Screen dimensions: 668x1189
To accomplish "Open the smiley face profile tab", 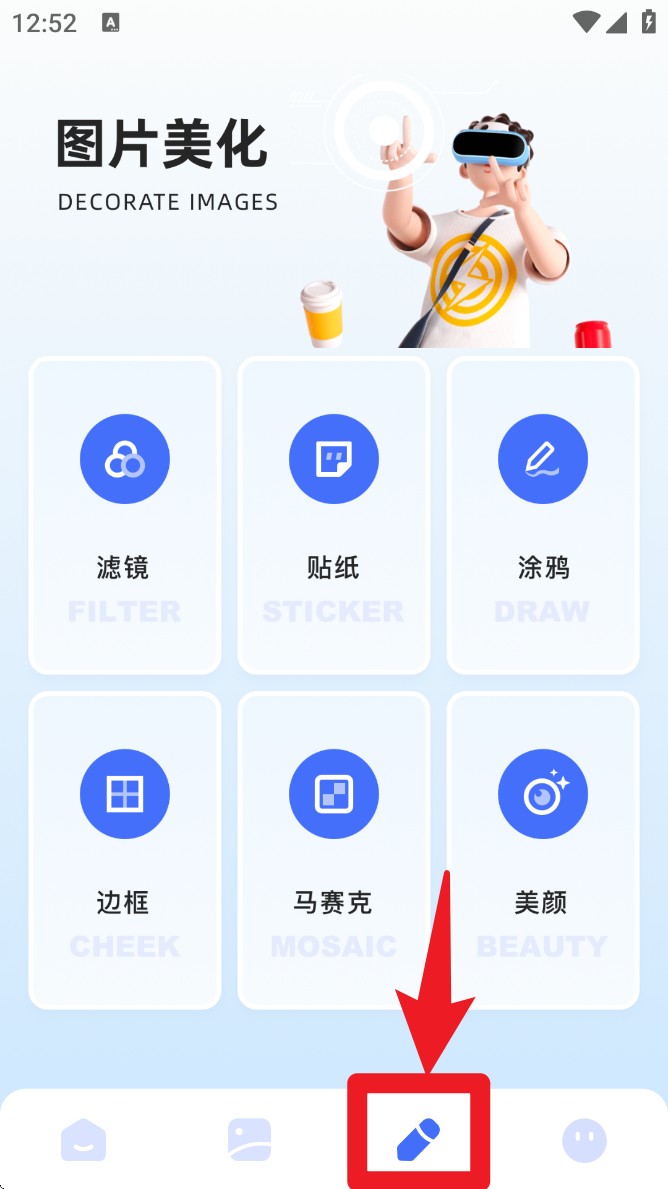I will (585, 1140).
